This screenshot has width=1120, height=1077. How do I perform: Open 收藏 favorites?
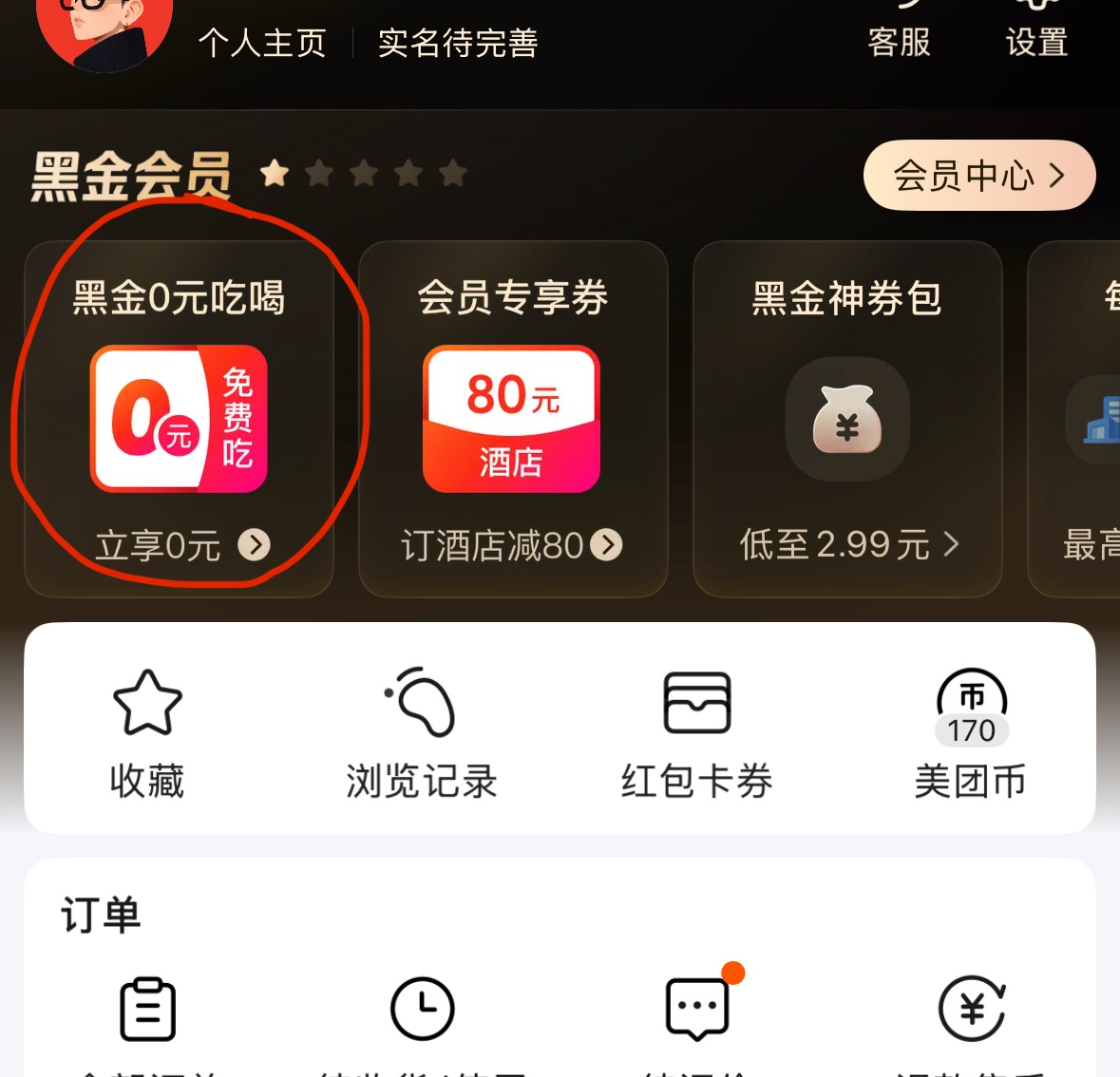[147, 731]
